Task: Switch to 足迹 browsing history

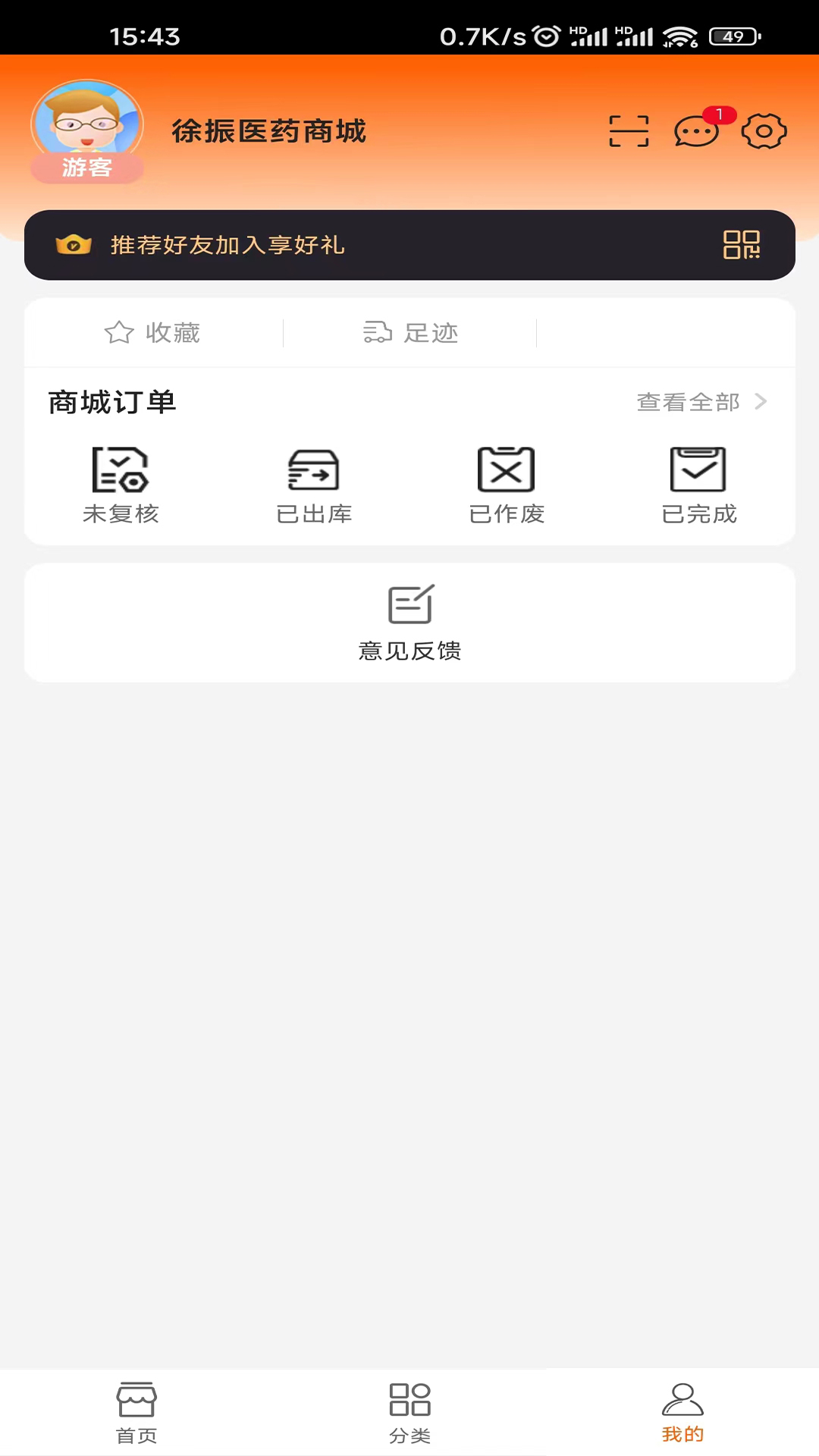Action: point(410,332)
